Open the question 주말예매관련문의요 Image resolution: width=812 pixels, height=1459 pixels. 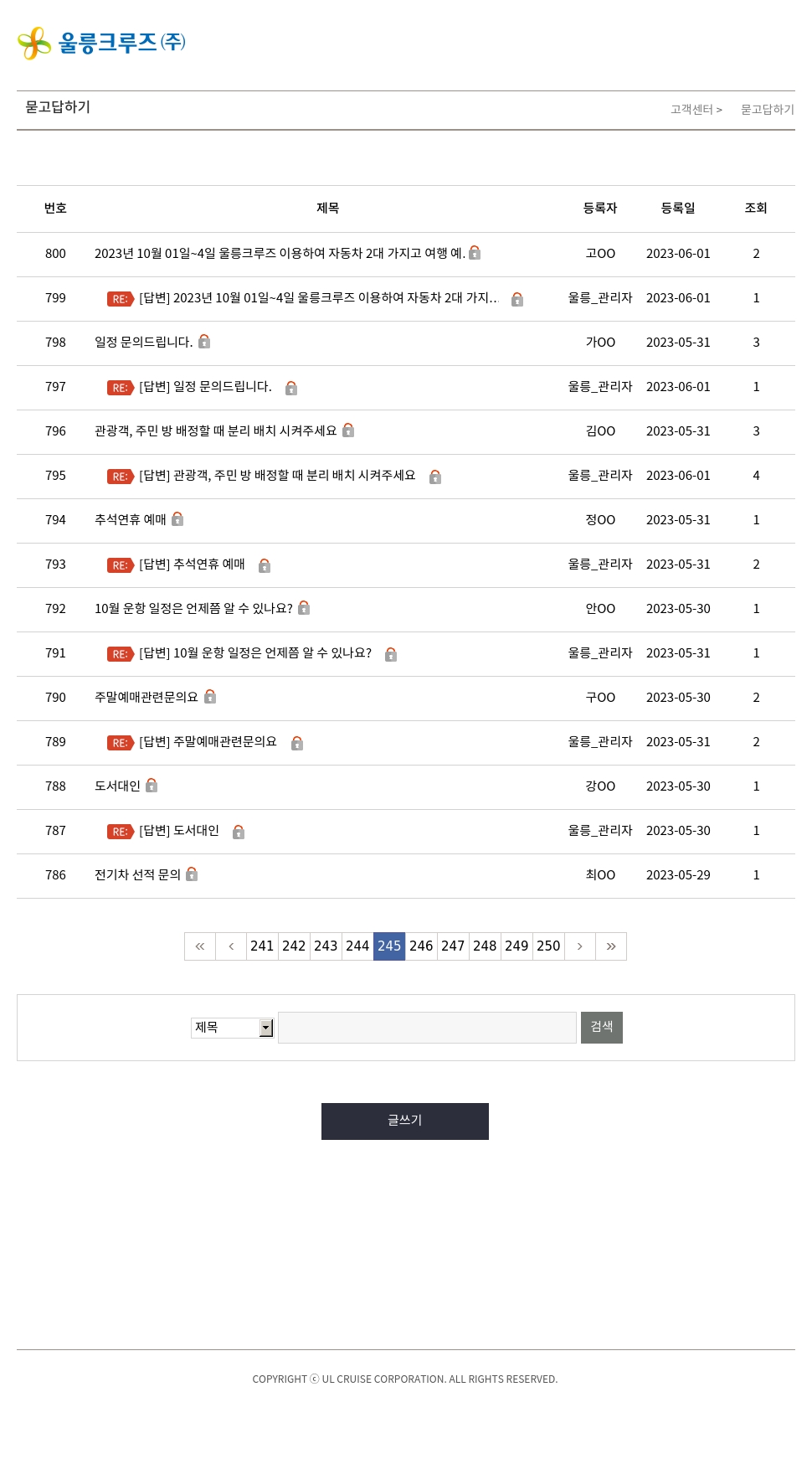click(x=146, y=698)
